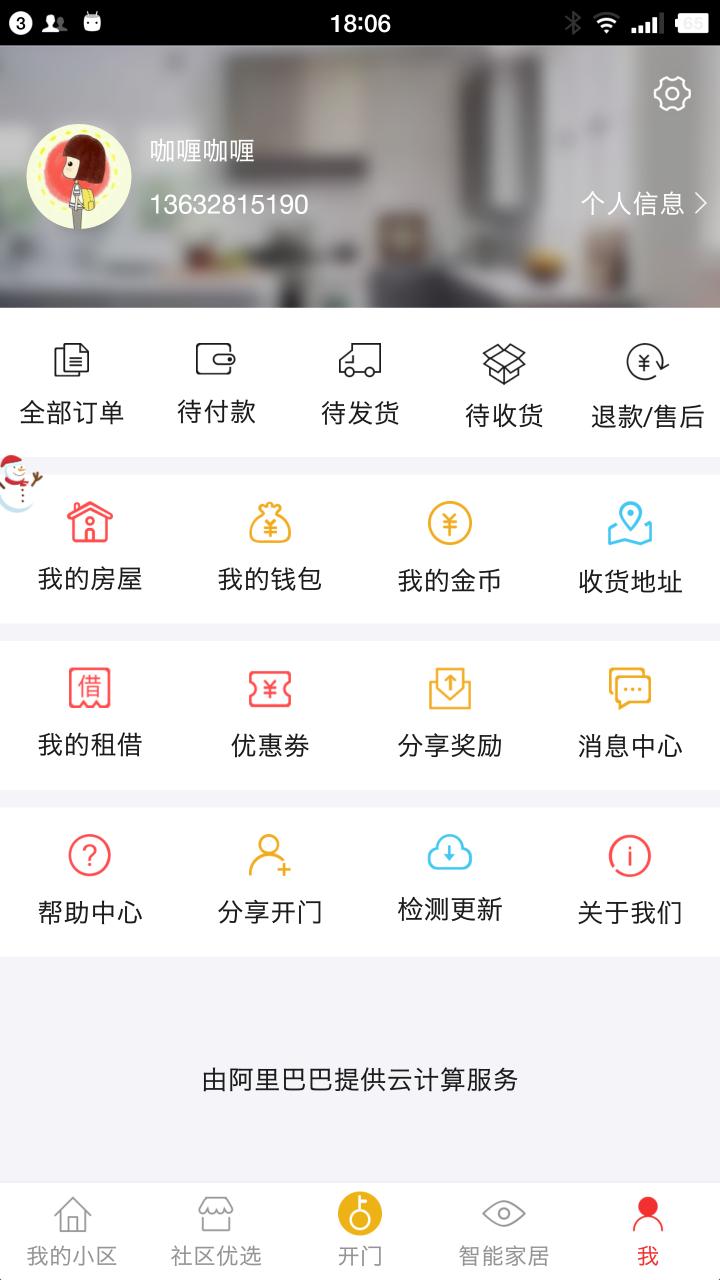Open 个人信息 profile details
This screenshot has width=720, height=1280.
(644, 204)
